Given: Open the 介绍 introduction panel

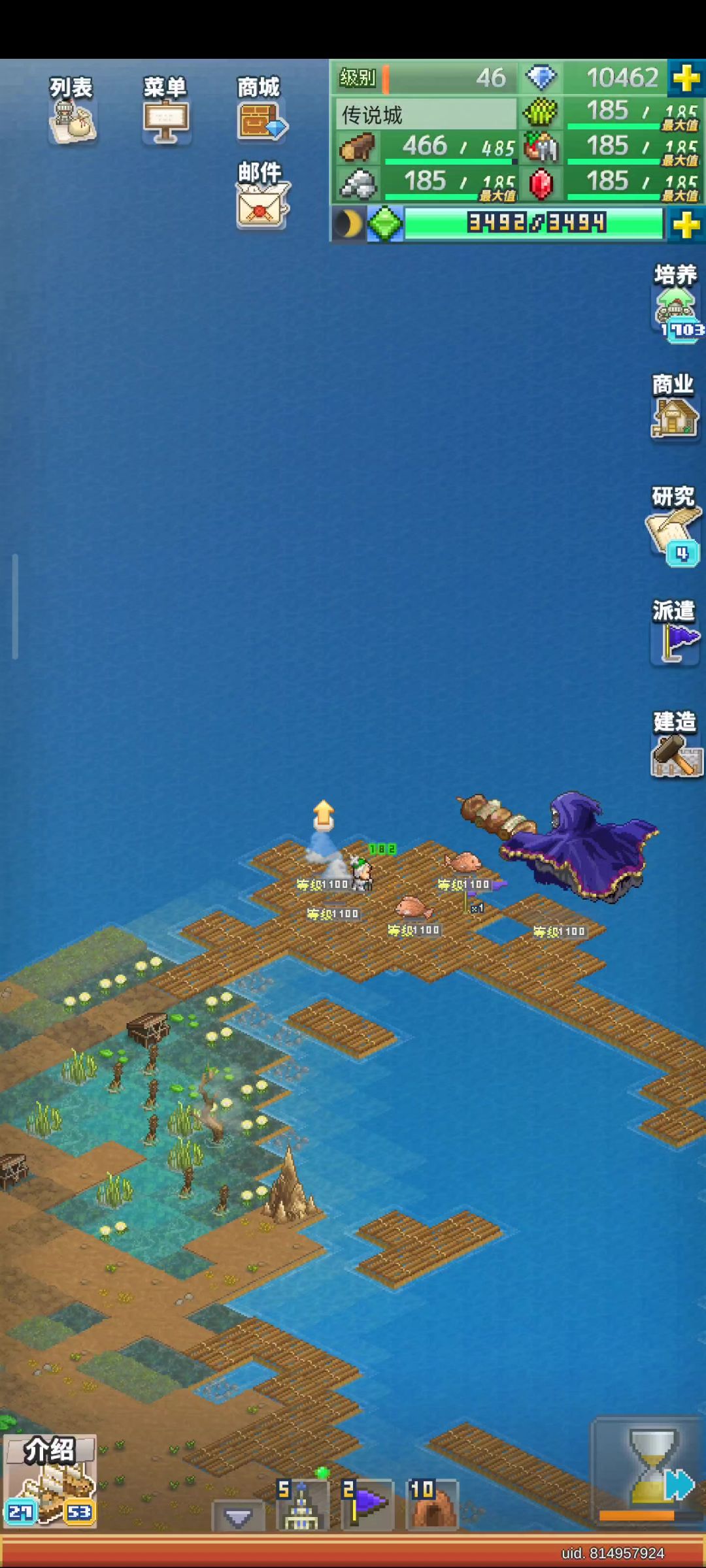Looking at the screenshot, I should click(x=51, y=1482).
